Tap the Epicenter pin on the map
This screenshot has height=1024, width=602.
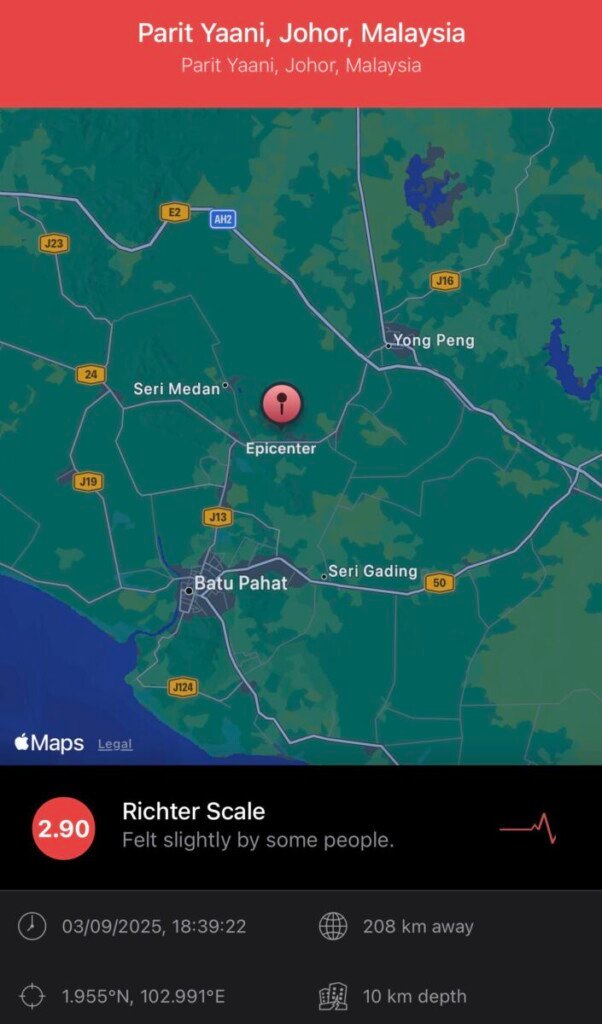(x=282, y=405)
